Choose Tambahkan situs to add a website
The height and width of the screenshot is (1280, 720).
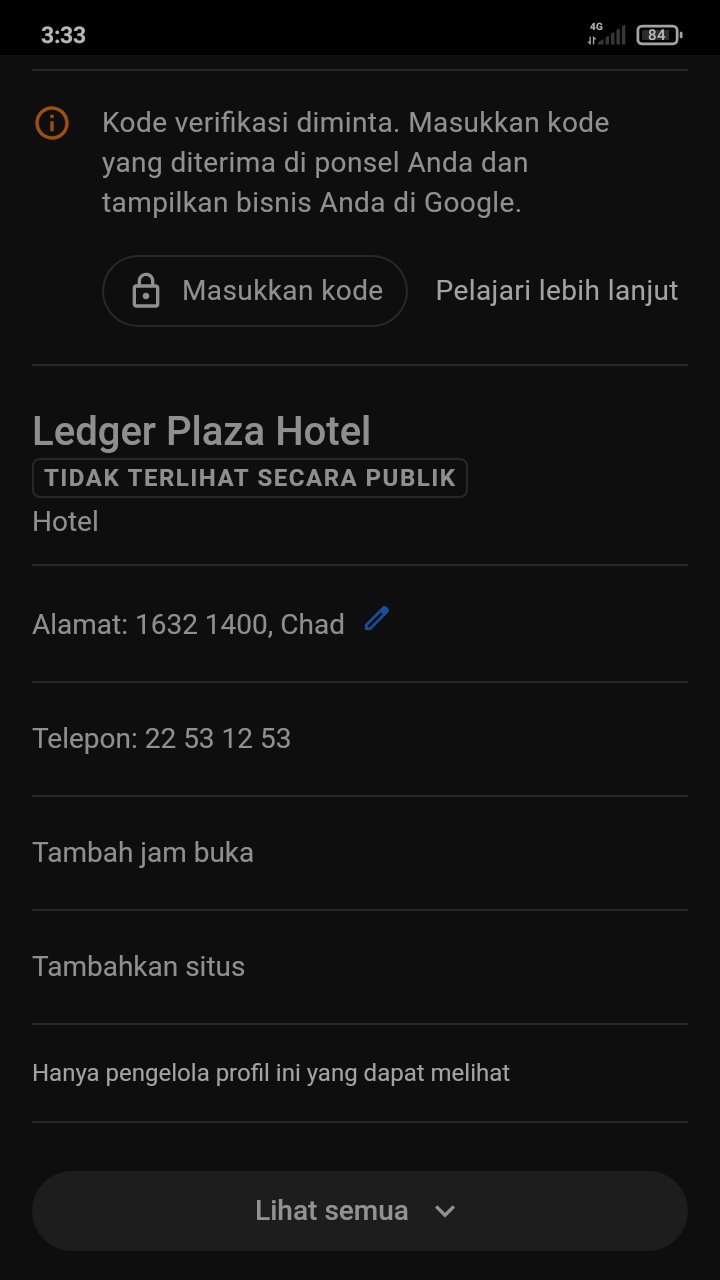click(x=139, y=967)
